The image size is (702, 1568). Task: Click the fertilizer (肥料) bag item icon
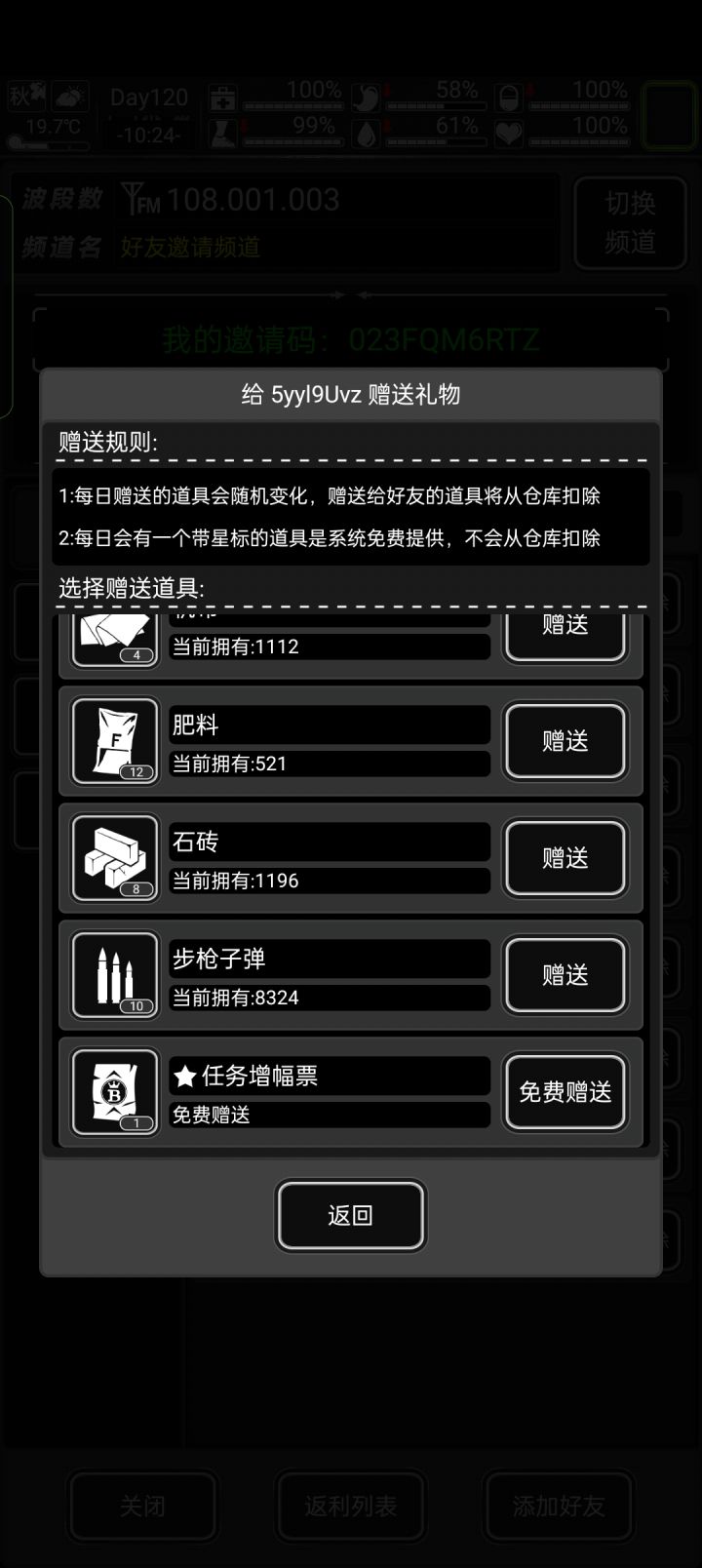[x=113, y=741]
